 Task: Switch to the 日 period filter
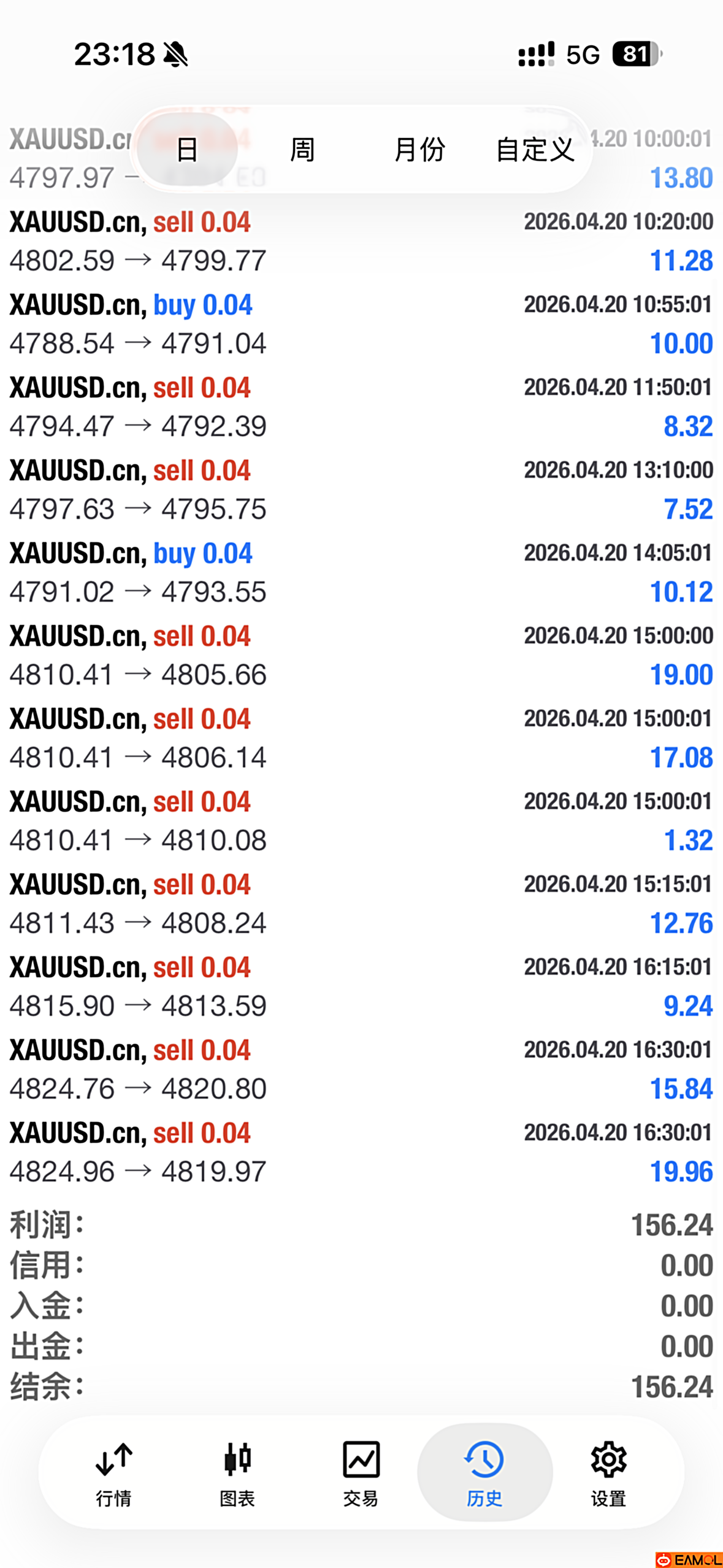[187, 149]
